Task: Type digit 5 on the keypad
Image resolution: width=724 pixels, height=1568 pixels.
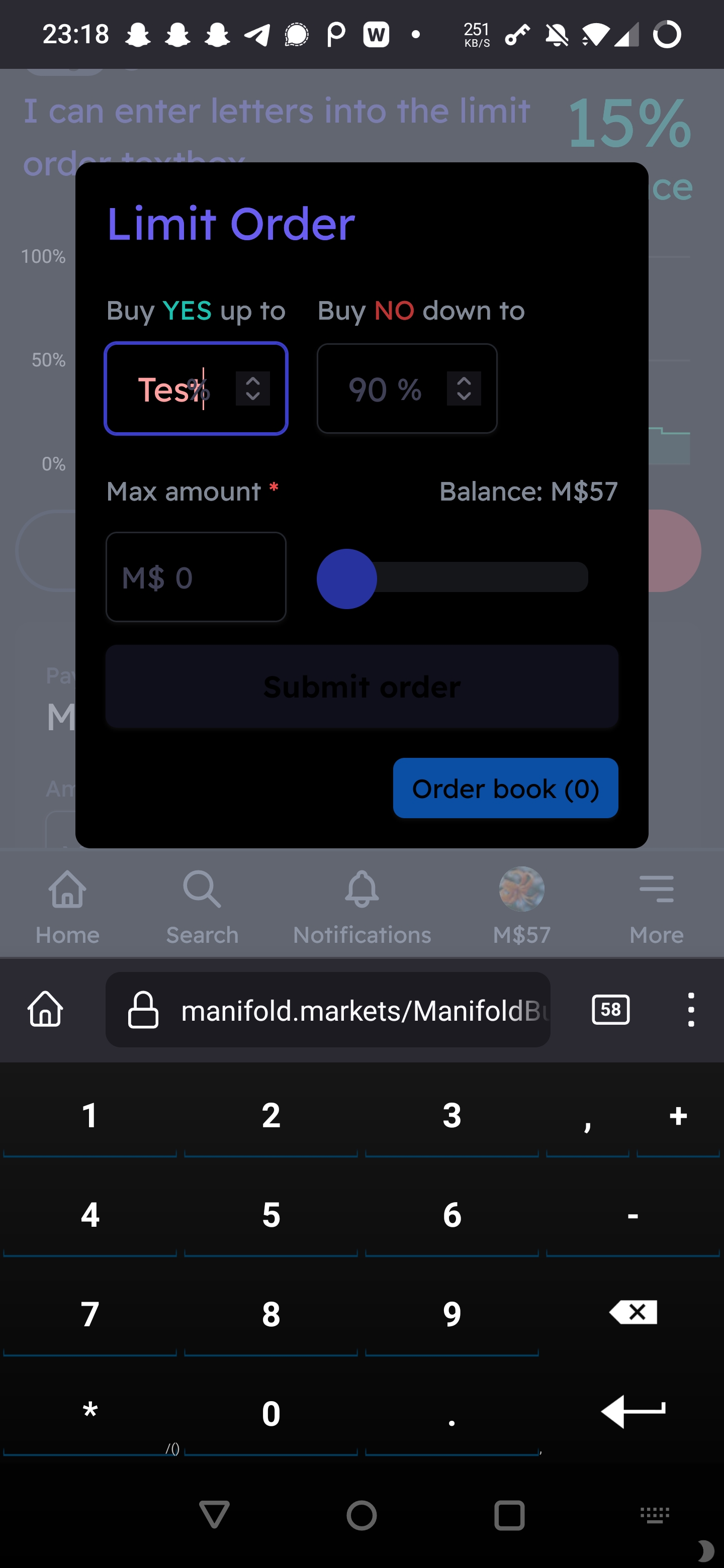Action: (271, 1214)
